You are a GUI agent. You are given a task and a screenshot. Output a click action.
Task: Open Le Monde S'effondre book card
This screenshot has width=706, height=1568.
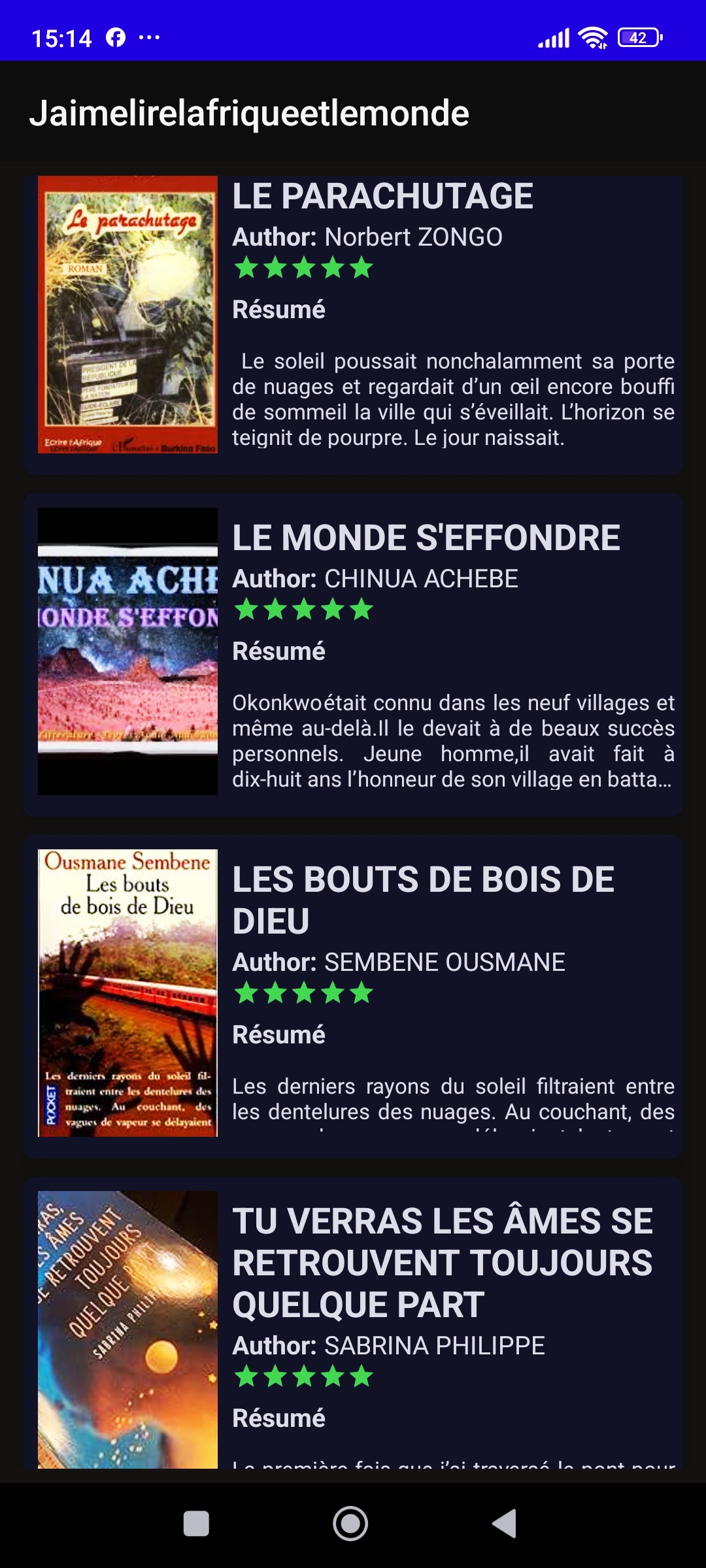point(353,653)
